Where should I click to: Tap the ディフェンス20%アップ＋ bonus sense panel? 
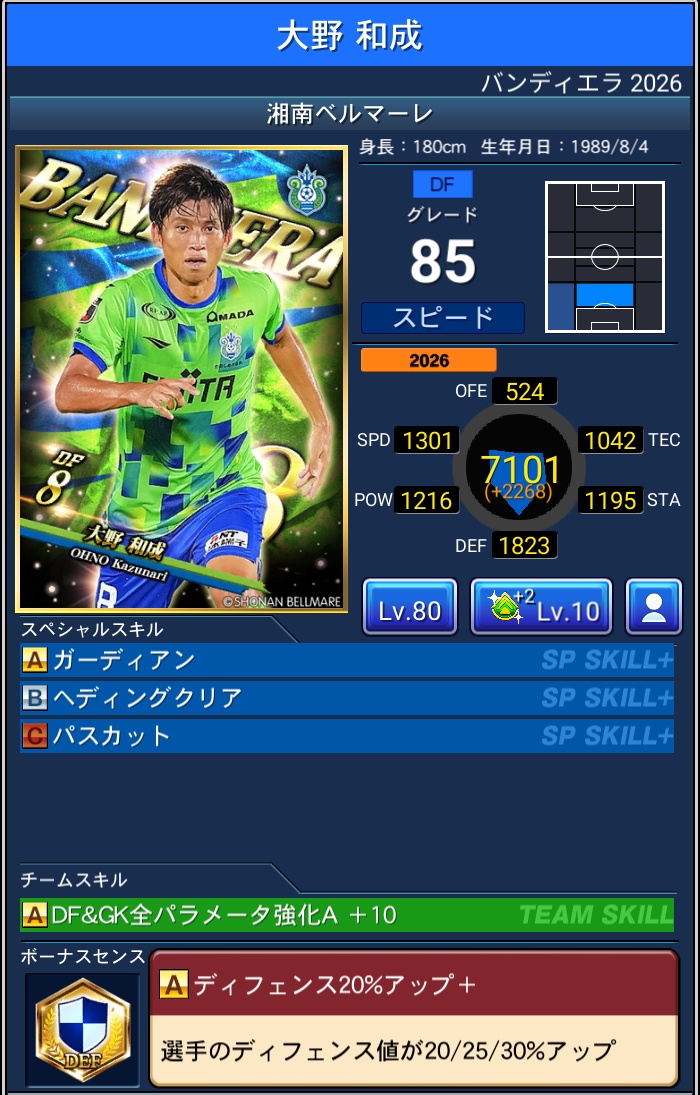[413, 1017]
